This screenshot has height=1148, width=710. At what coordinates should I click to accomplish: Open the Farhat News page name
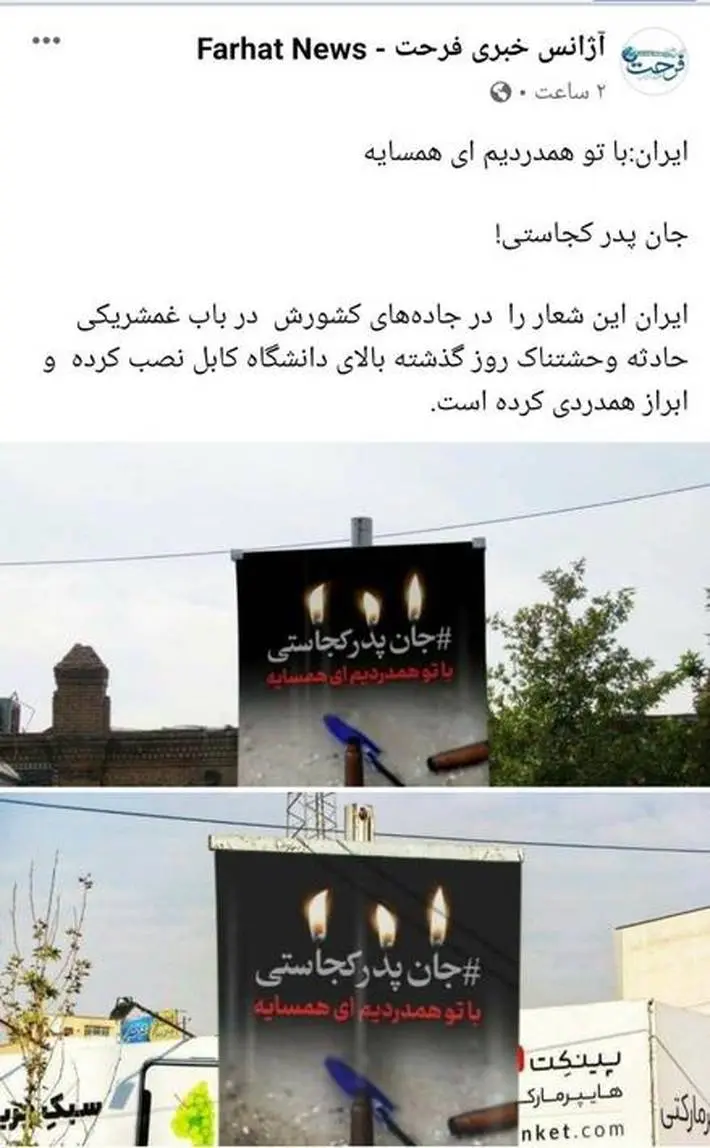(x=401, y=49)
